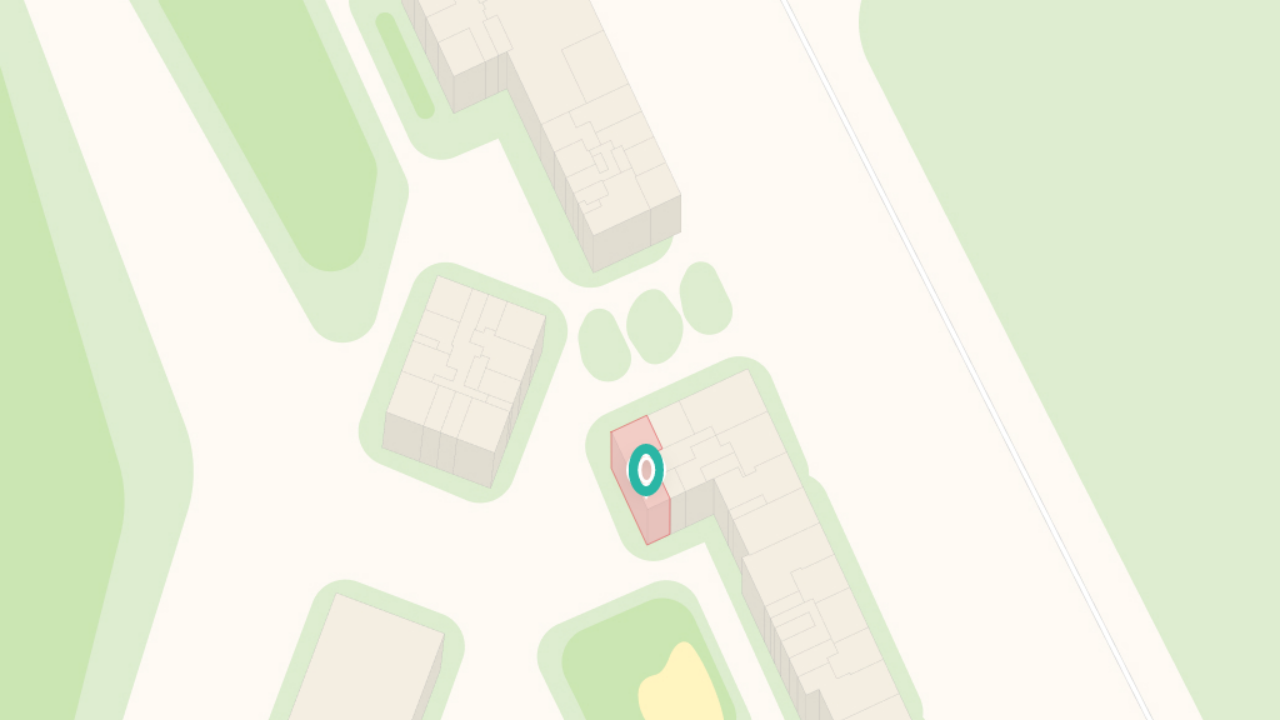Tap the teal location marker on the map
The width and height of the screenshot is (1280, 720).
(x=646, y=470)
